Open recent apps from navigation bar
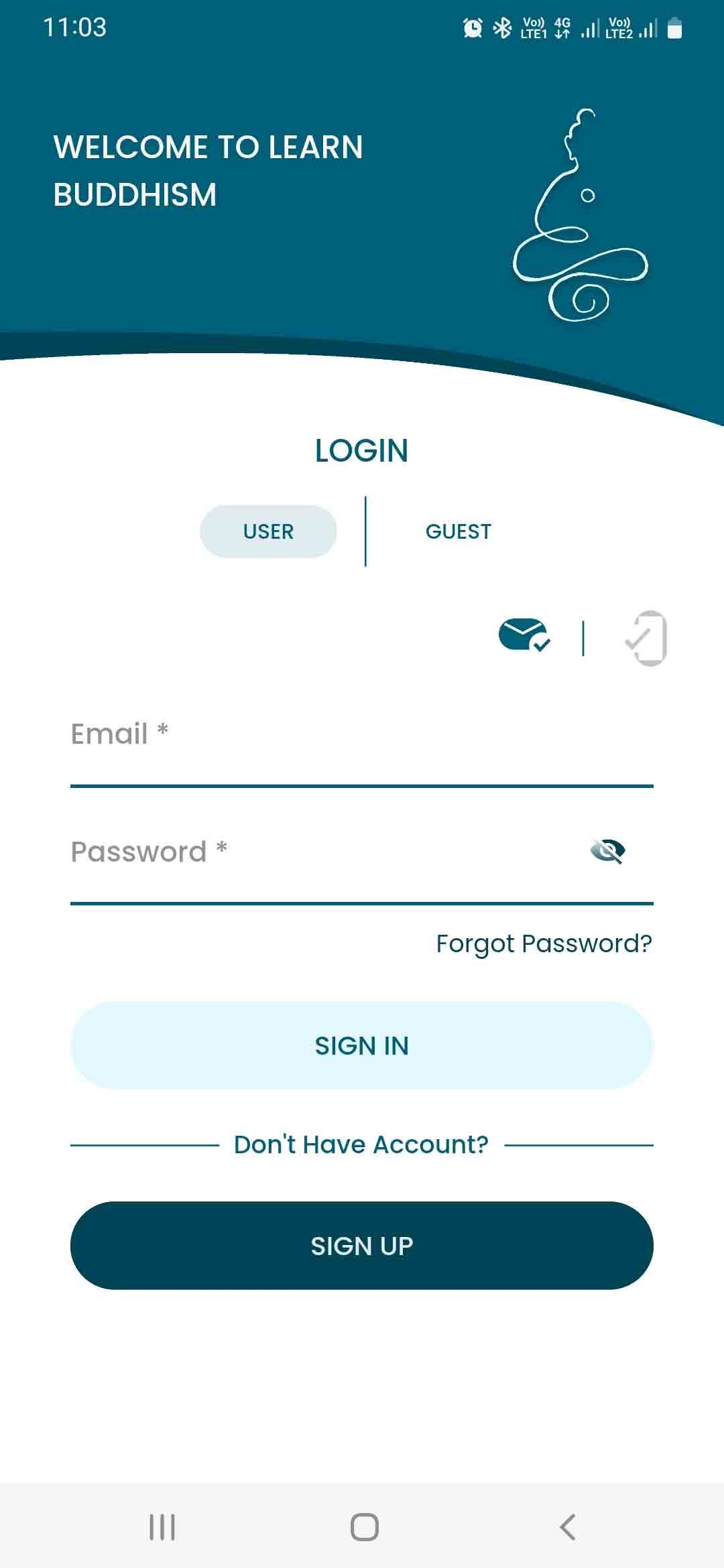Screen dimensions: 724x1568 pyautogui.click(x=162, y=1527)
